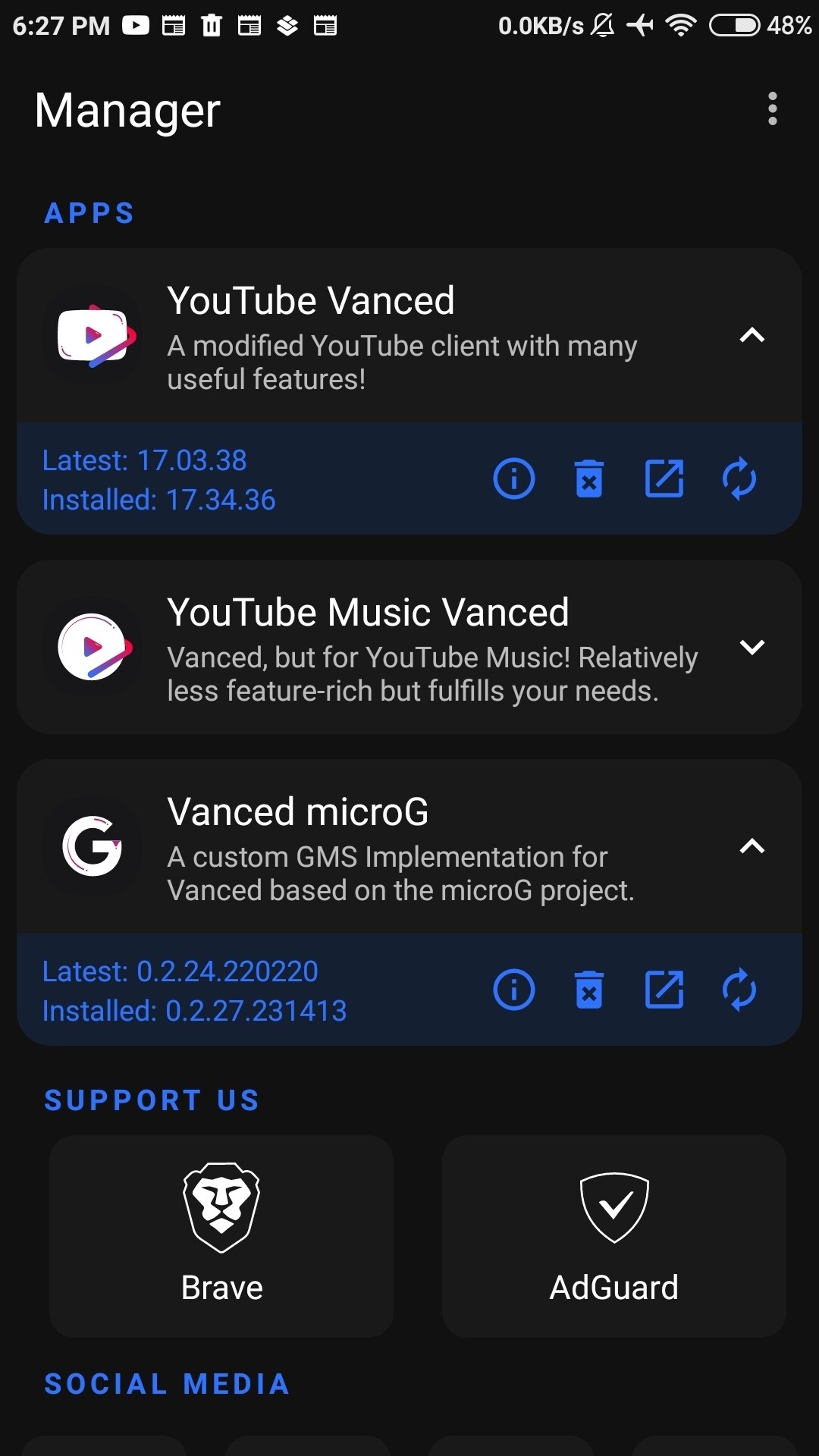
Task: Uninstall YouTube Vanced via trash icon
Action: click(x=588, y=478)
